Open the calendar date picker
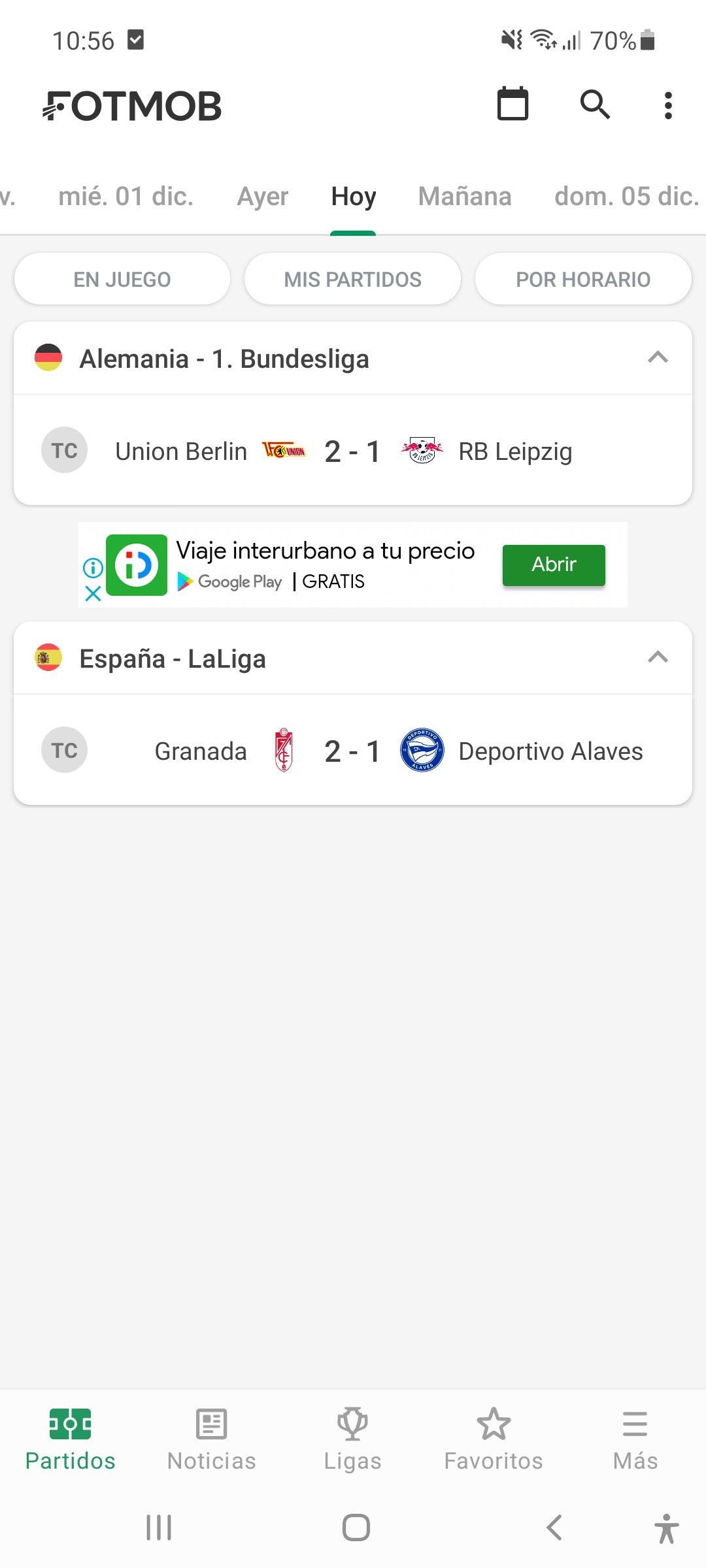The height and width of the screenshot is (1568, 706). point(513,105)
